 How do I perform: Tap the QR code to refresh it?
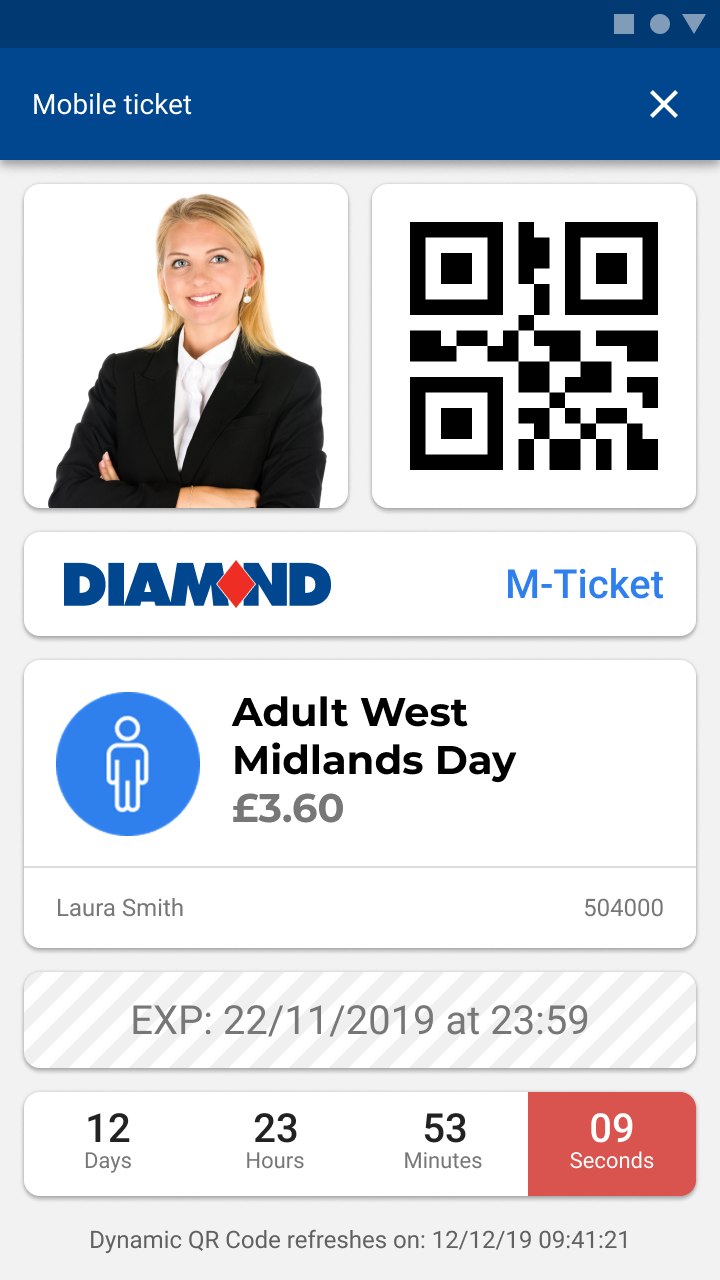(533, 344)
